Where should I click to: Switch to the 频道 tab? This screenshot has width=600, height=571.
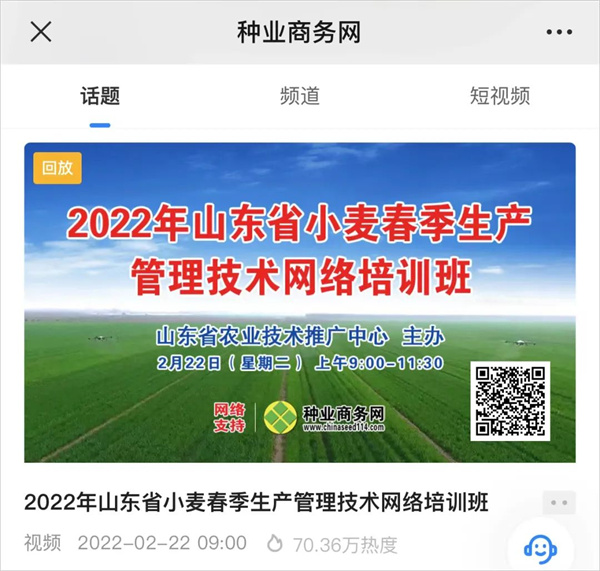[300, 96]
